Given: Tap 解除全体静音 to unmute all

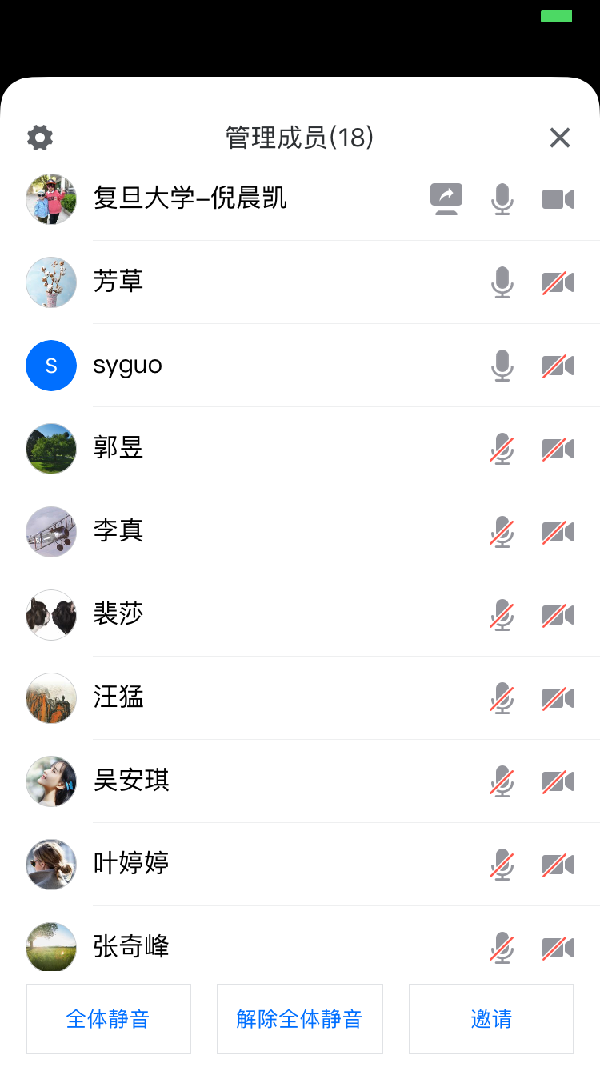Looking at the screenshot, I should pos(299,1019).
